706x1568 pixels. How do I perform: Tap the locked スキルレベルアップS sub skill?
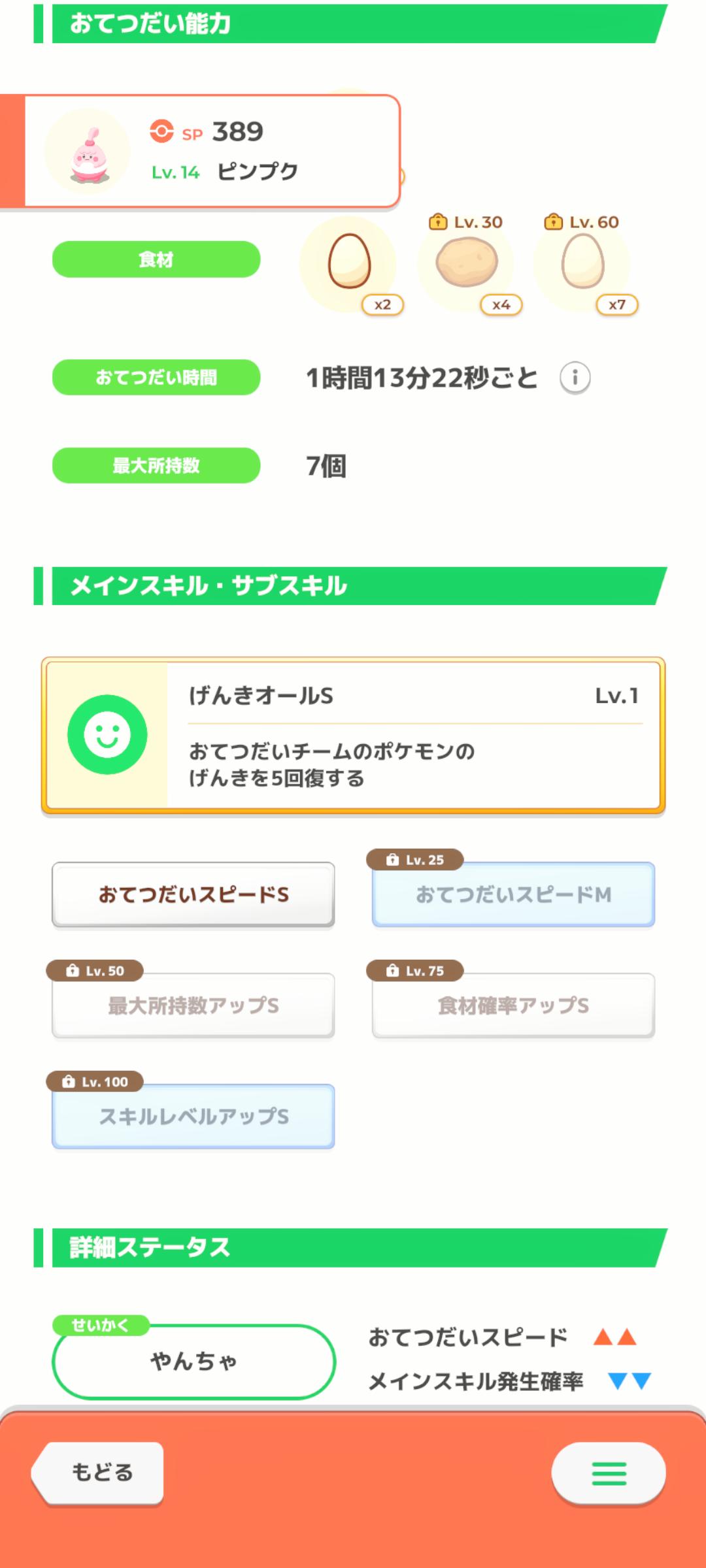(193, 1117)
